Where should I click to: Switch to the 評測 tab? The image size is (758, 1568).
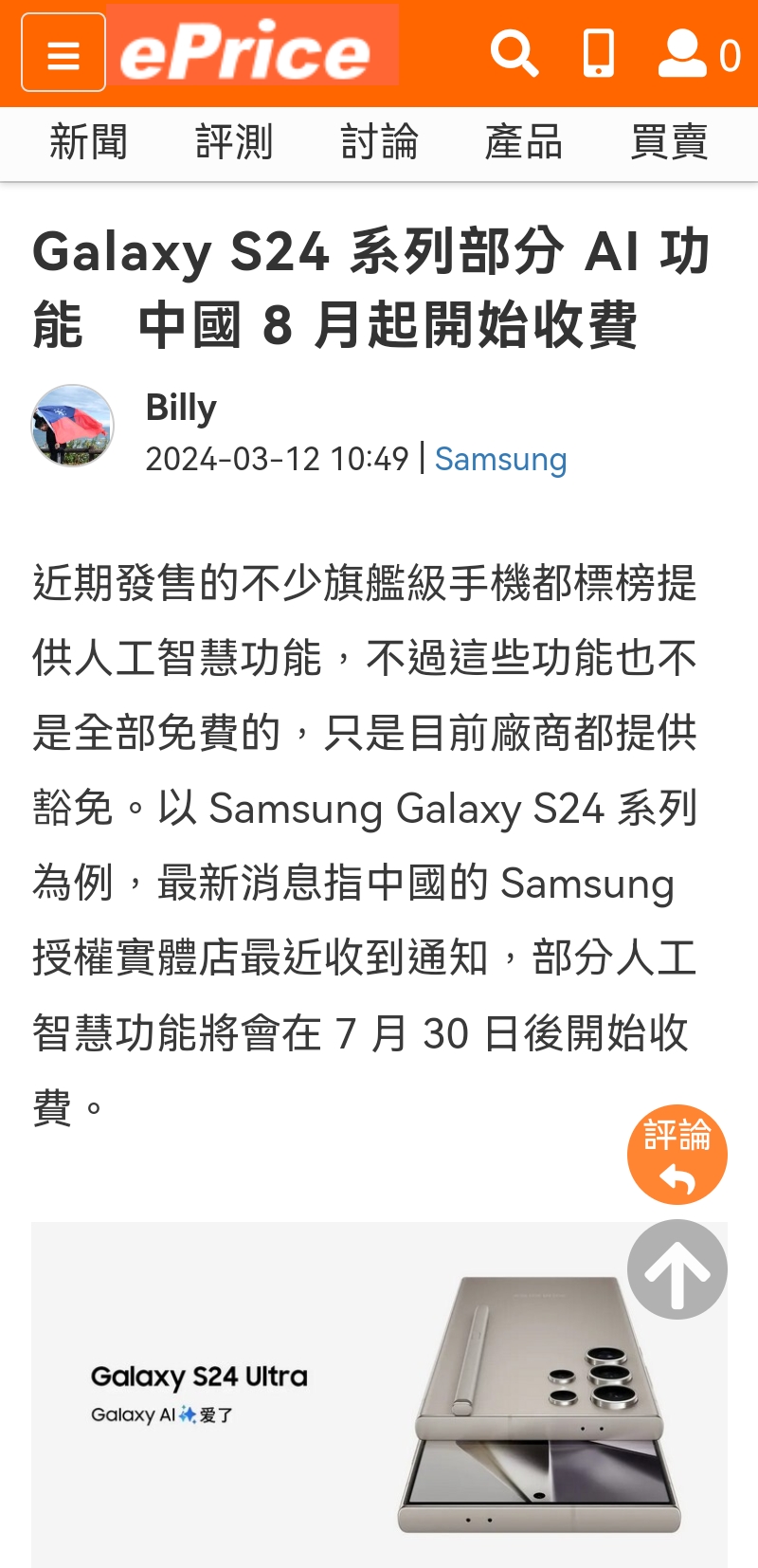234,142
